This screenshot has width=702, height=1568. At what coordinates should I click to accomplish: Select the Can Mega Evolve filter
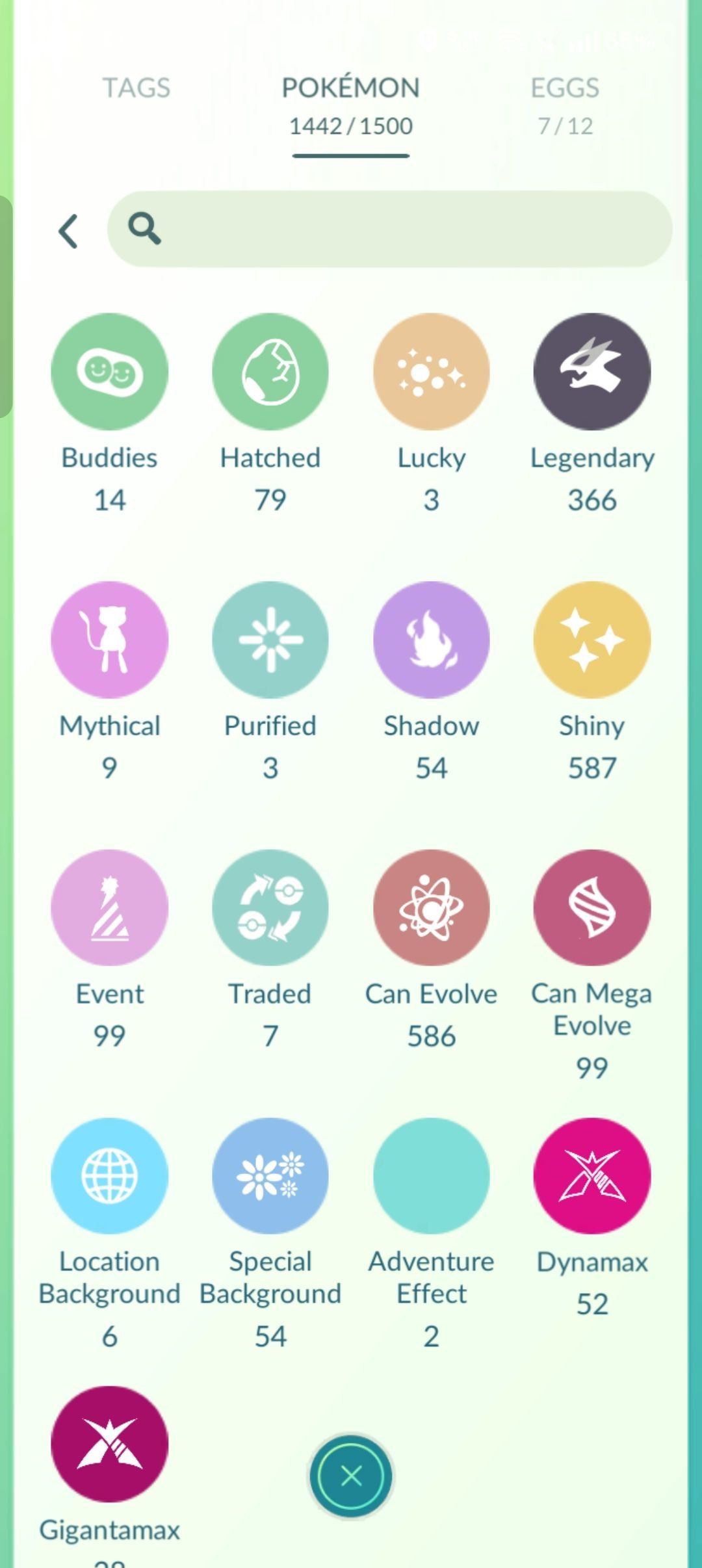pyautogui.click(x=591, y=908)
